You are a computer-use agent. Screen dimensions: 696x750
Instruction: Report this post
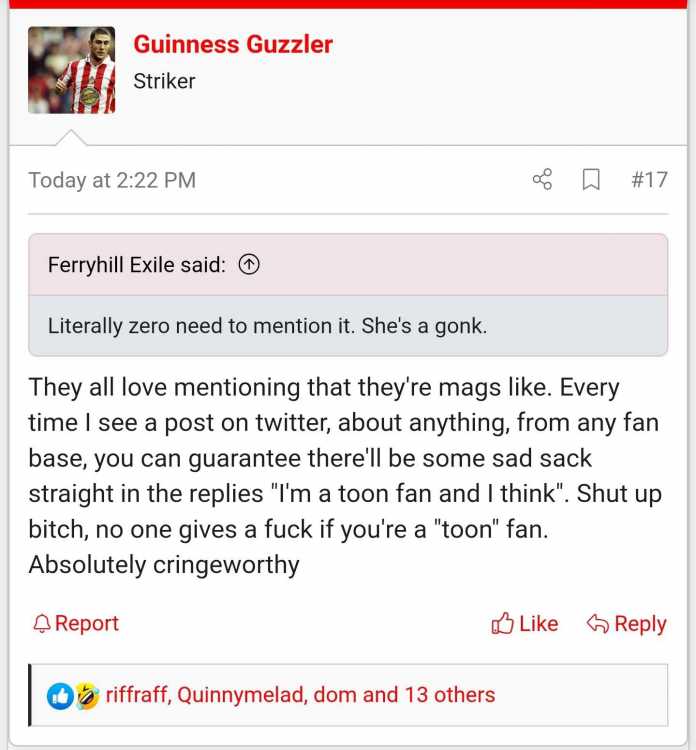pyautogui.click(x=76, y=624)
